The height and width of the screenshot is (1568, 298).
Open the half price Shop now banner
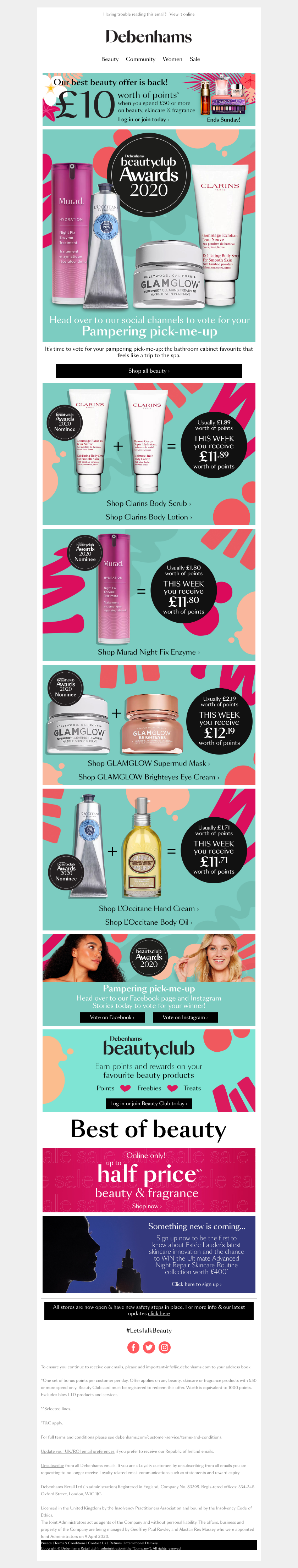coord(146,1206)
